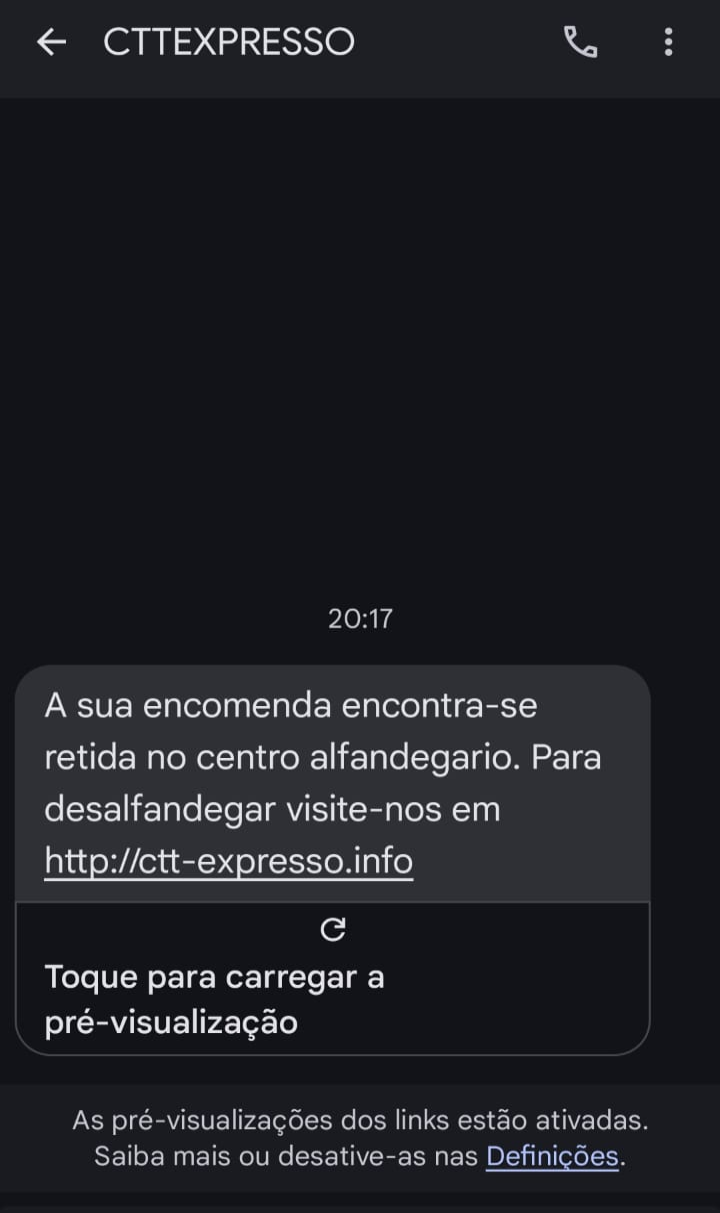This screenshot has width=720, height=1213.
Task: Tap the phone handset icon in the toolbar
Action: click(582, 43)
